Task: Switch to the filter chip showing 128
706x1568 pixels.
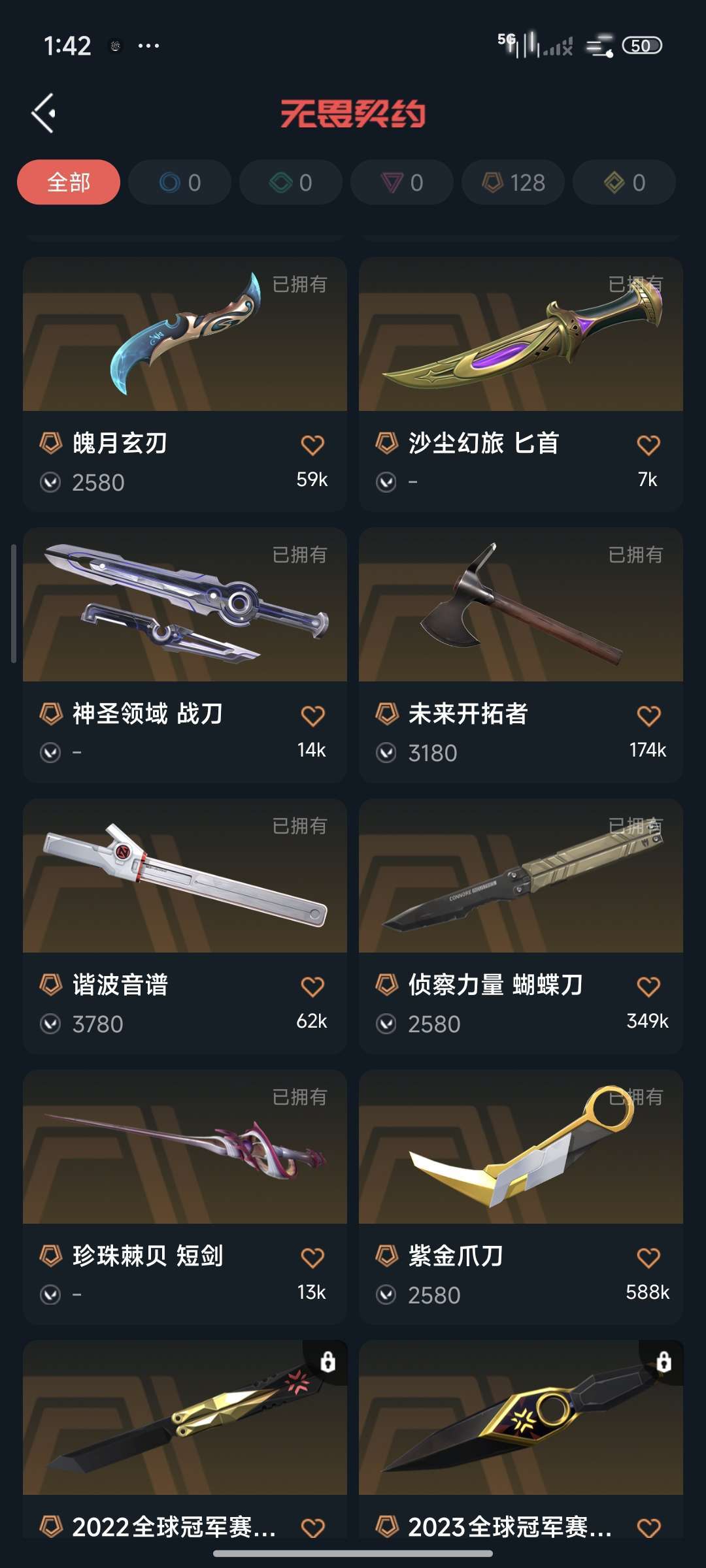Action: 513,182
